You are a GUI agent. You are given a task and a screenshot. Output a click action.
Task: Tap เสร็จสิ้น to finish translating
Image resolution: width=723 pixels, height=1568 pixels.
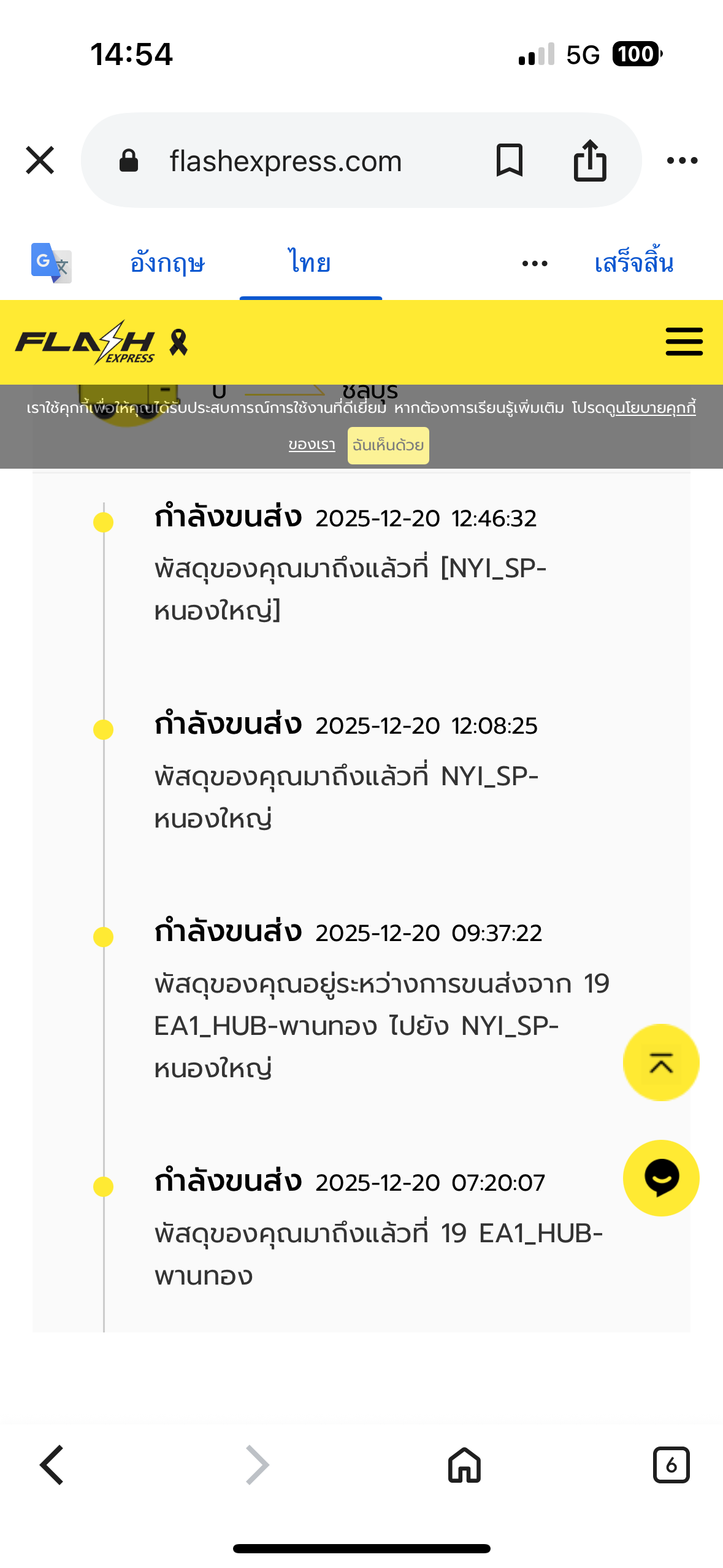(x=634, y=264)
